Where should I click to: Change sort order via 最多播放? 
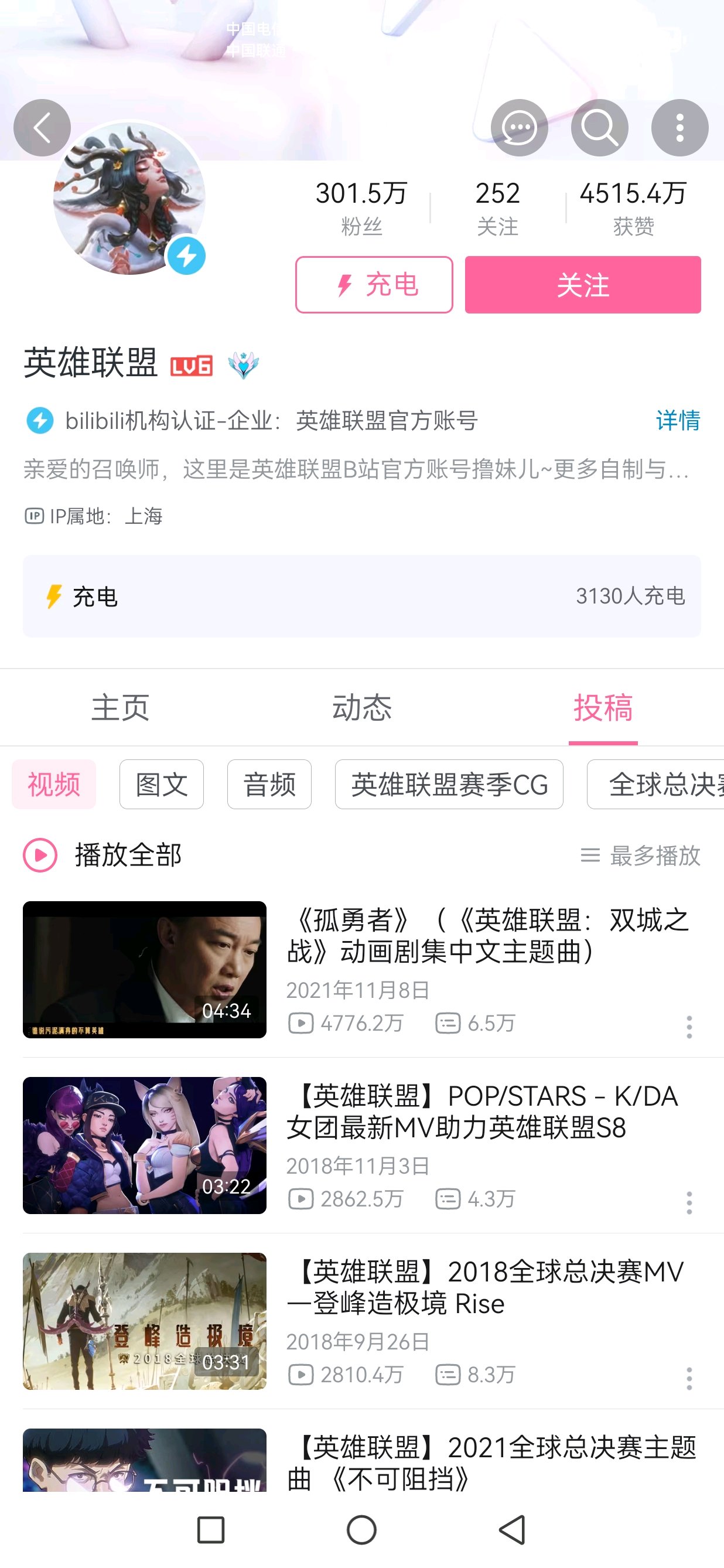(640, 855)
